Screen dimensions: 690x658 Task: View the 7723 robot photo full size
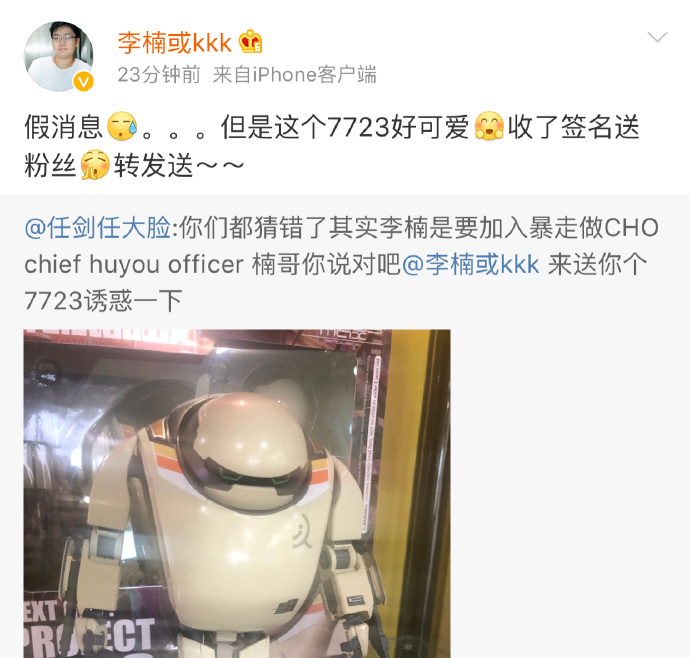[237, 493]
